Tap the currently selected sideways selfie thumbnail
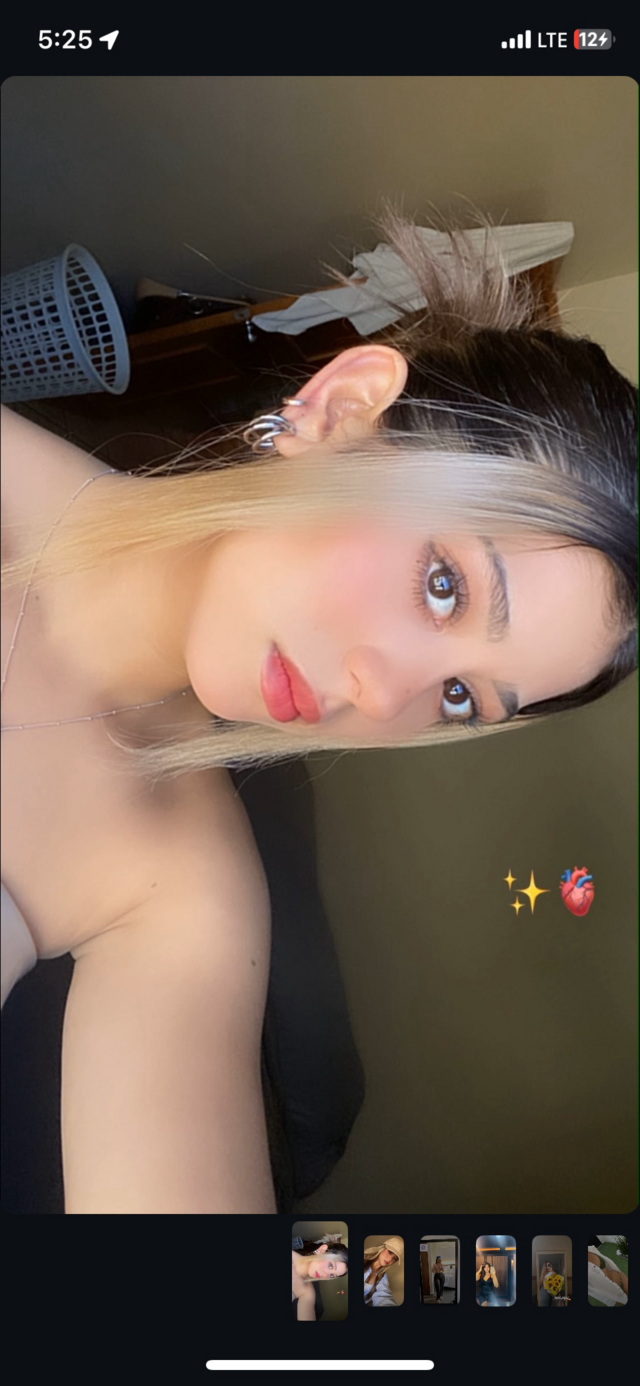Viewport: 640px width, 1386px height. click(x=320, y=1270)
